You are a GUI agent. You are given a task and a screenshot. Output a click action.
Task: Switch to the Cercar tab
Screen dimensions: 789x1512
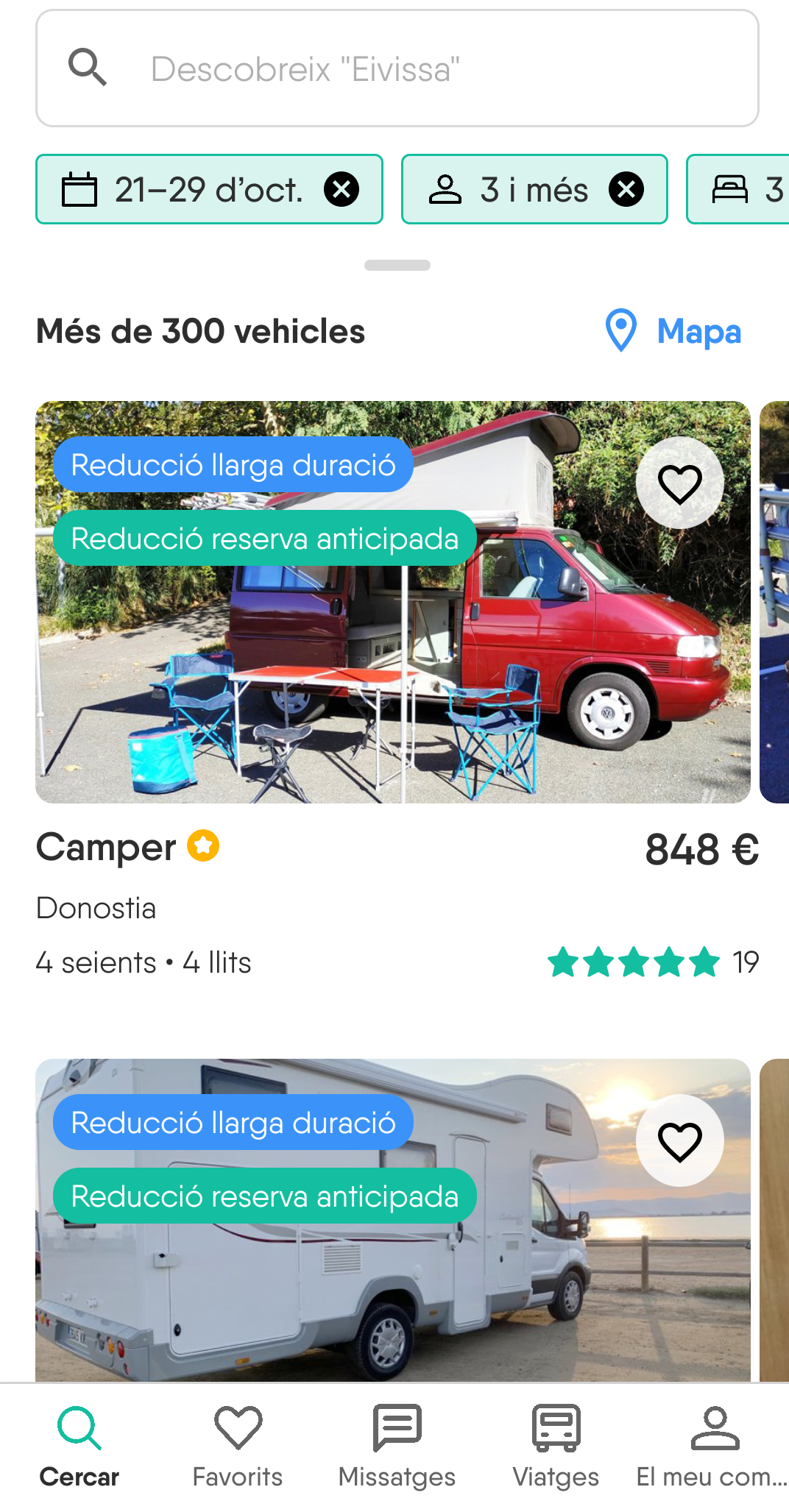coord(79,1446)
